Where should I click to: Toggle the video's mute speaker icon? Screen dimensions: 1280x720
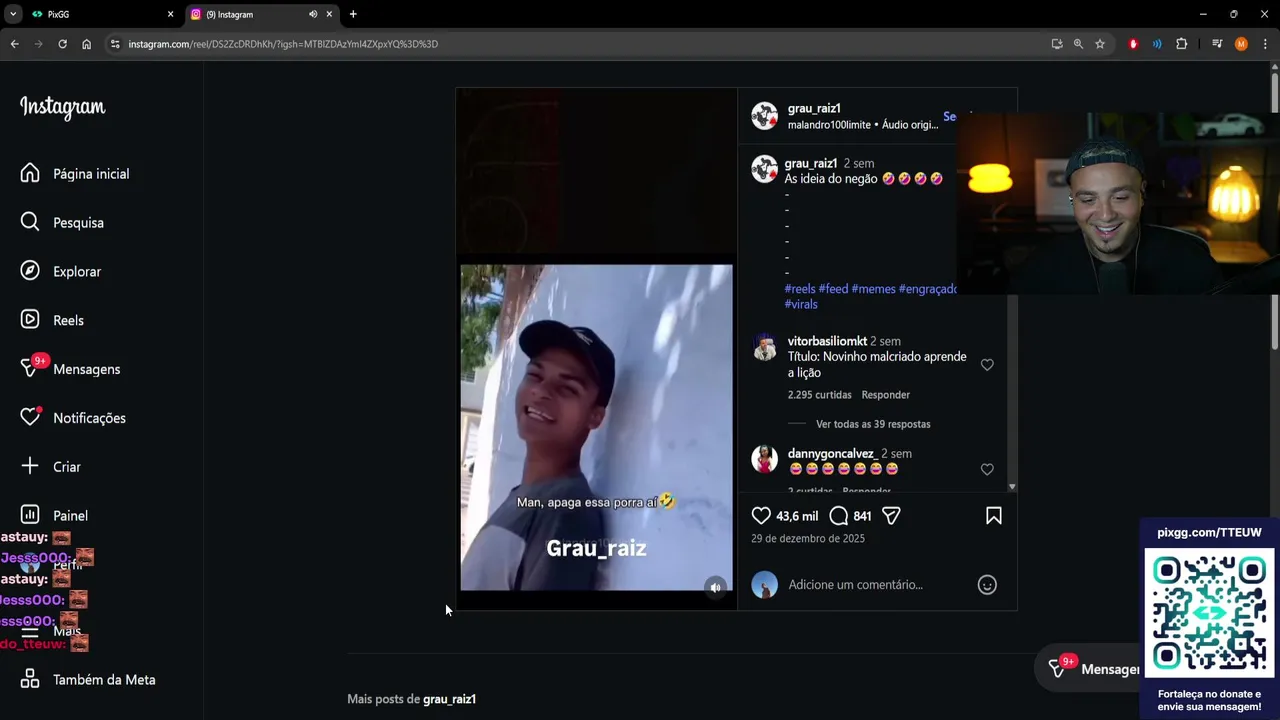(x=715, y=588)
